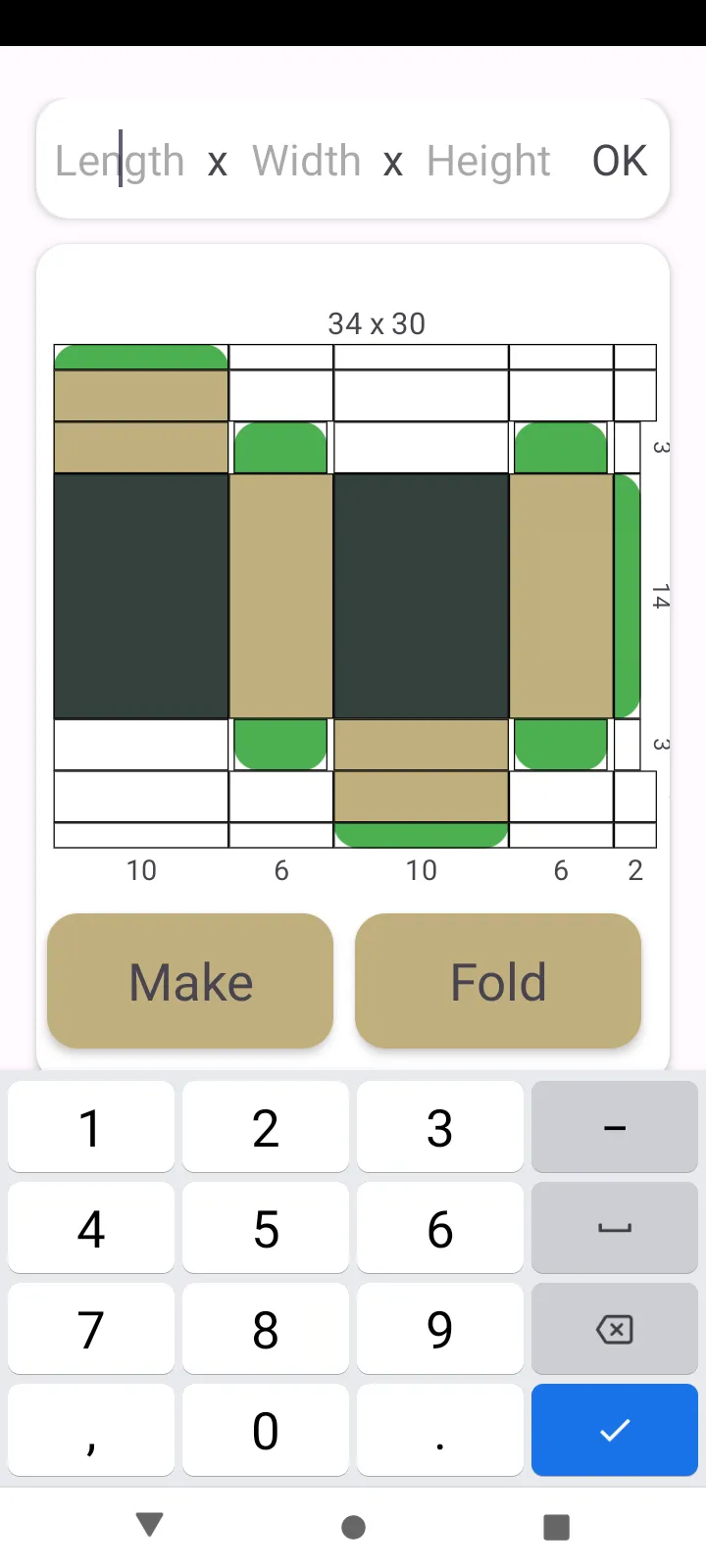This screenshot has height=1568, width=706.
Task: Tap the Fold button
Action: (x=497, y=980)
